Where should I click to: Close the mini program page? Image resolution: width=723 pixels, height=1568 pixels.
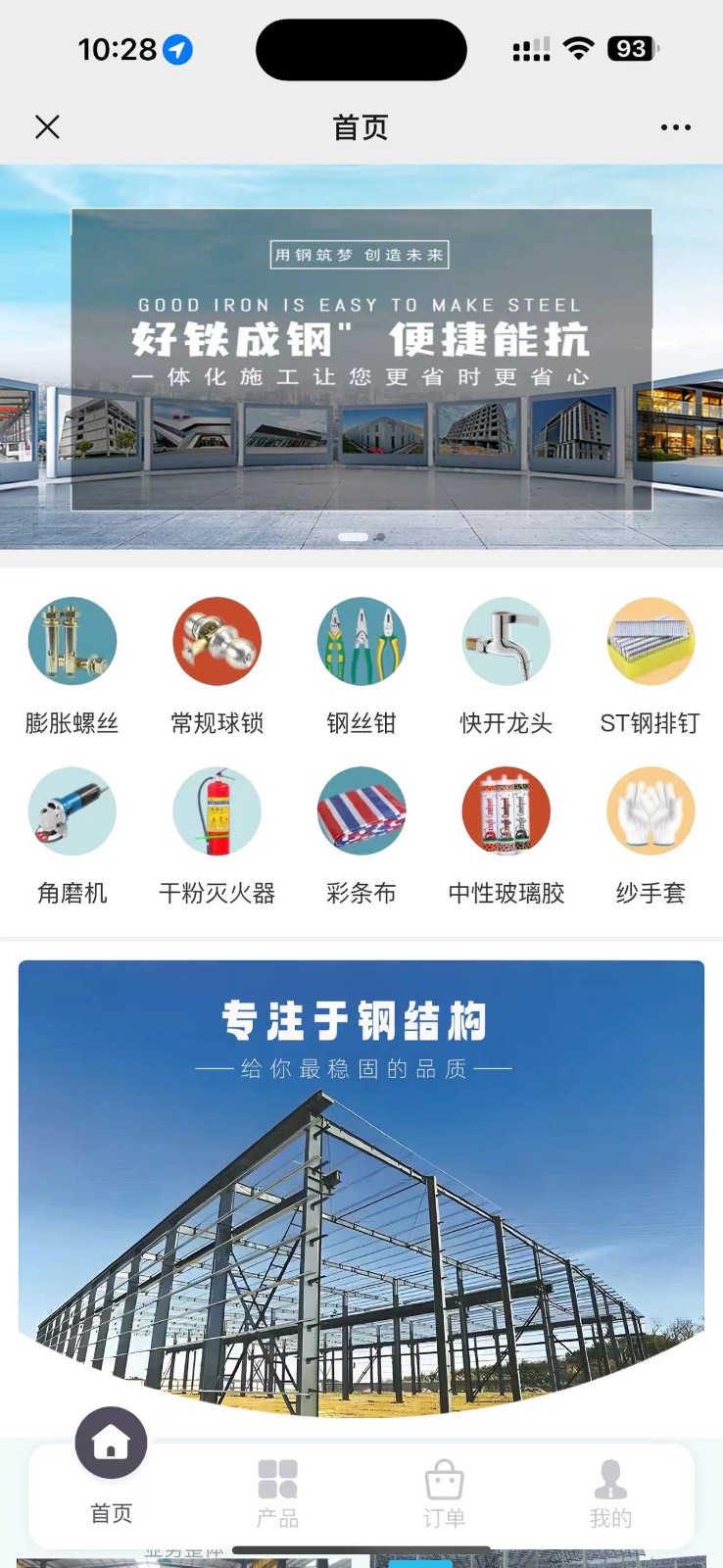[47, 127]
